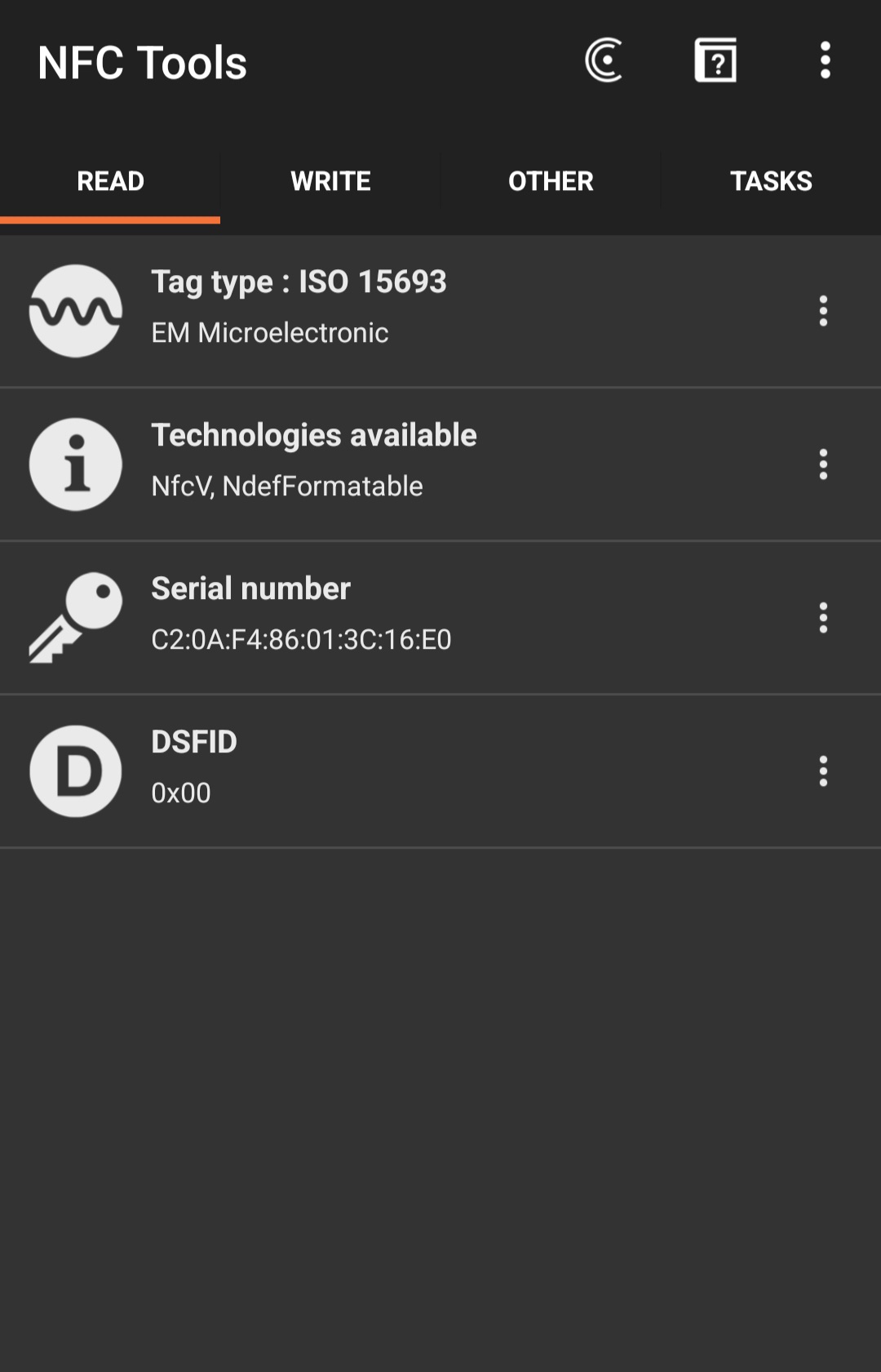Show more options for Tag type
The width and height of the screenshot is (881, 1372).
823,311
